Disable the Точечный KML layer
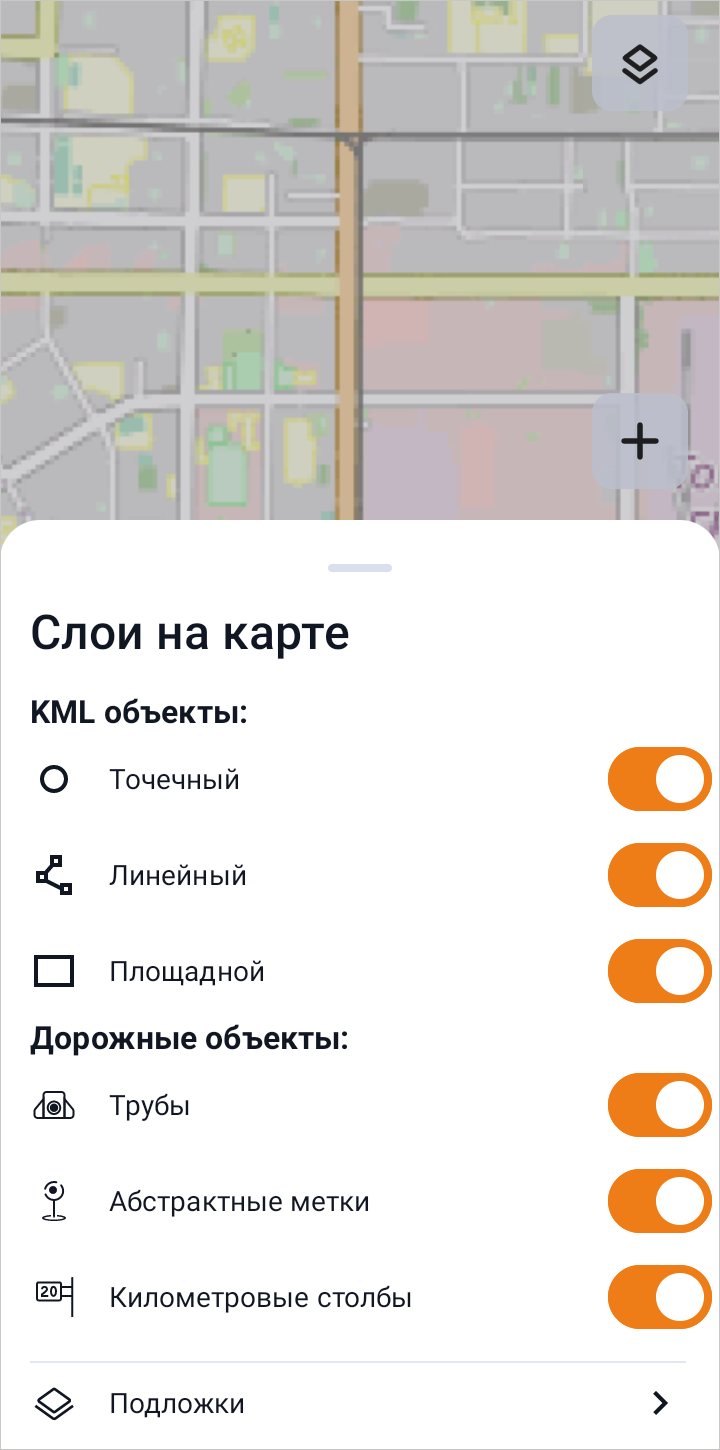Viewport: 720px width, 1450px height. (659, 779)
